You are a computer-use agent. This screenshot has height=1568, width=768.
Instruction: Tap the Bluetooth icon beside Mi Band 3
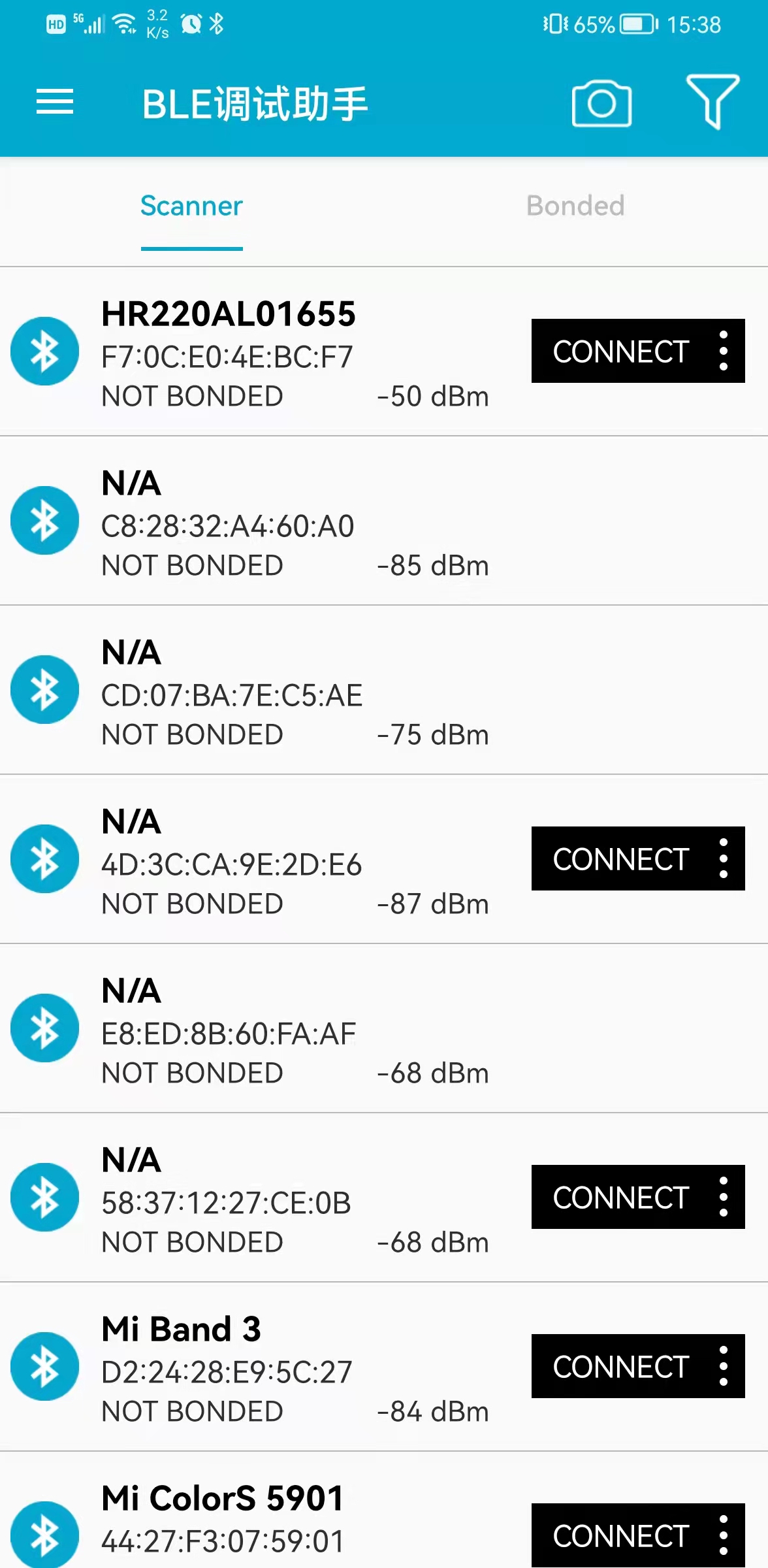click(44, 1367)
